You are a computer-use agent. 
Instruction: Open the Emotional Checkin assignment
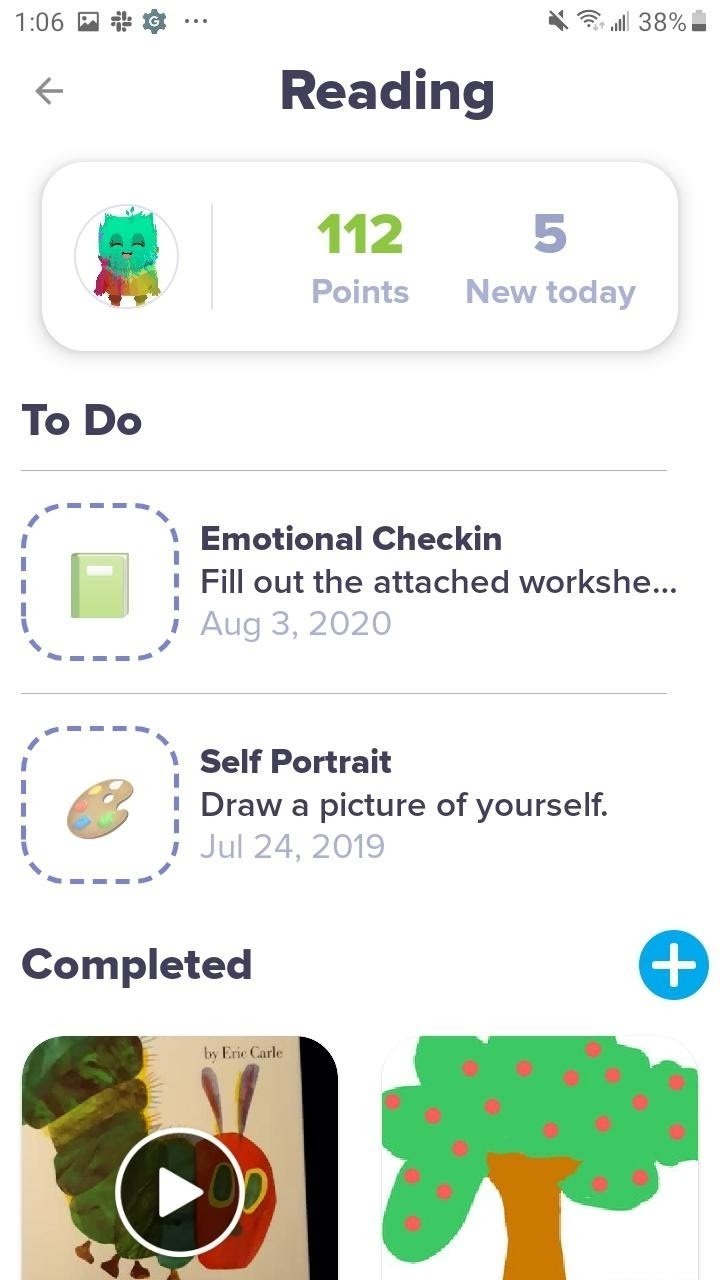coord(344,582)
